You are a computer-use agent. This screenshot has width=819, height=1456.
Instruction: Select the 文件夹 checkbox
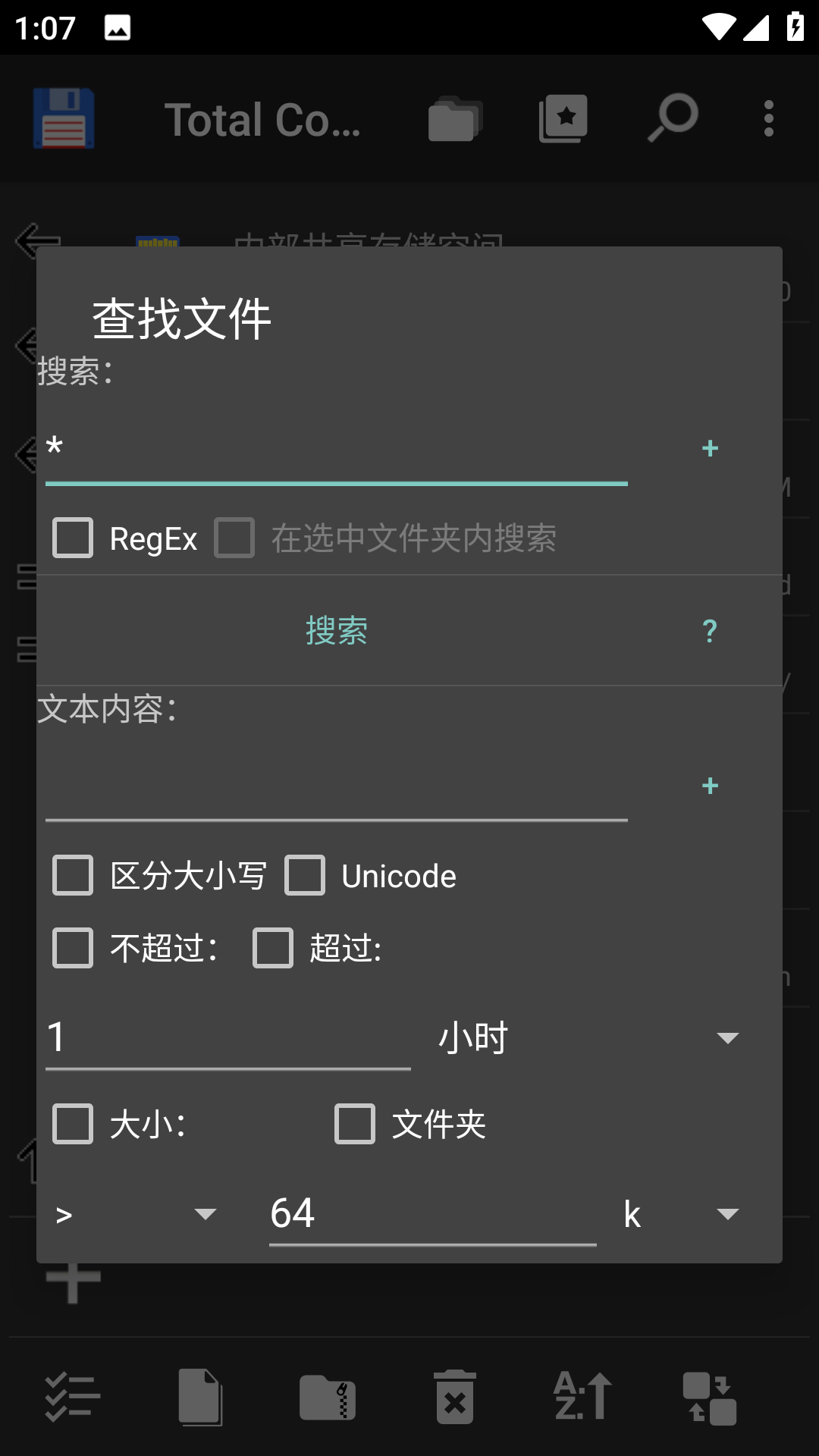coord(355,1124)
